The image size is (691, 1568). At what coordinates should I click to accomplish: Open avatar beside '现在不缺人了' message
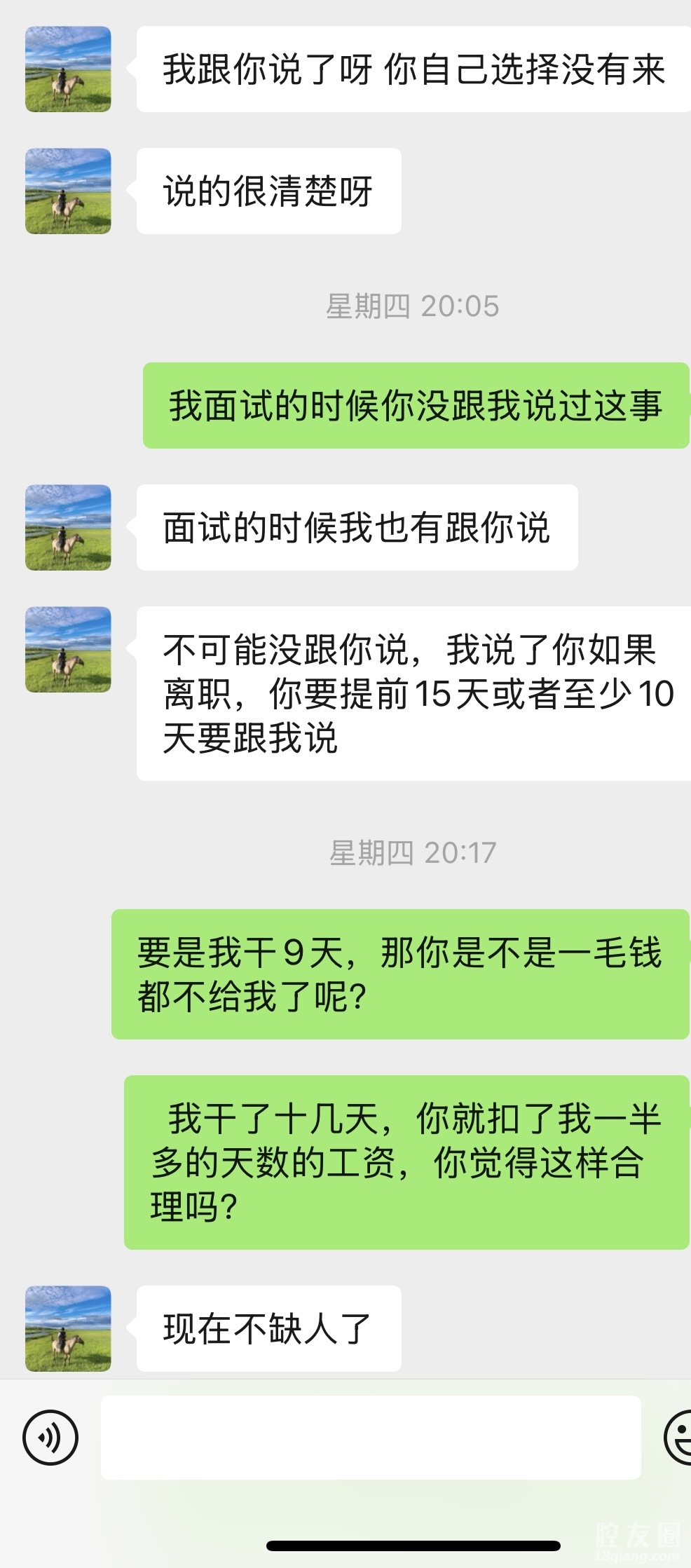click(68, 1328)
